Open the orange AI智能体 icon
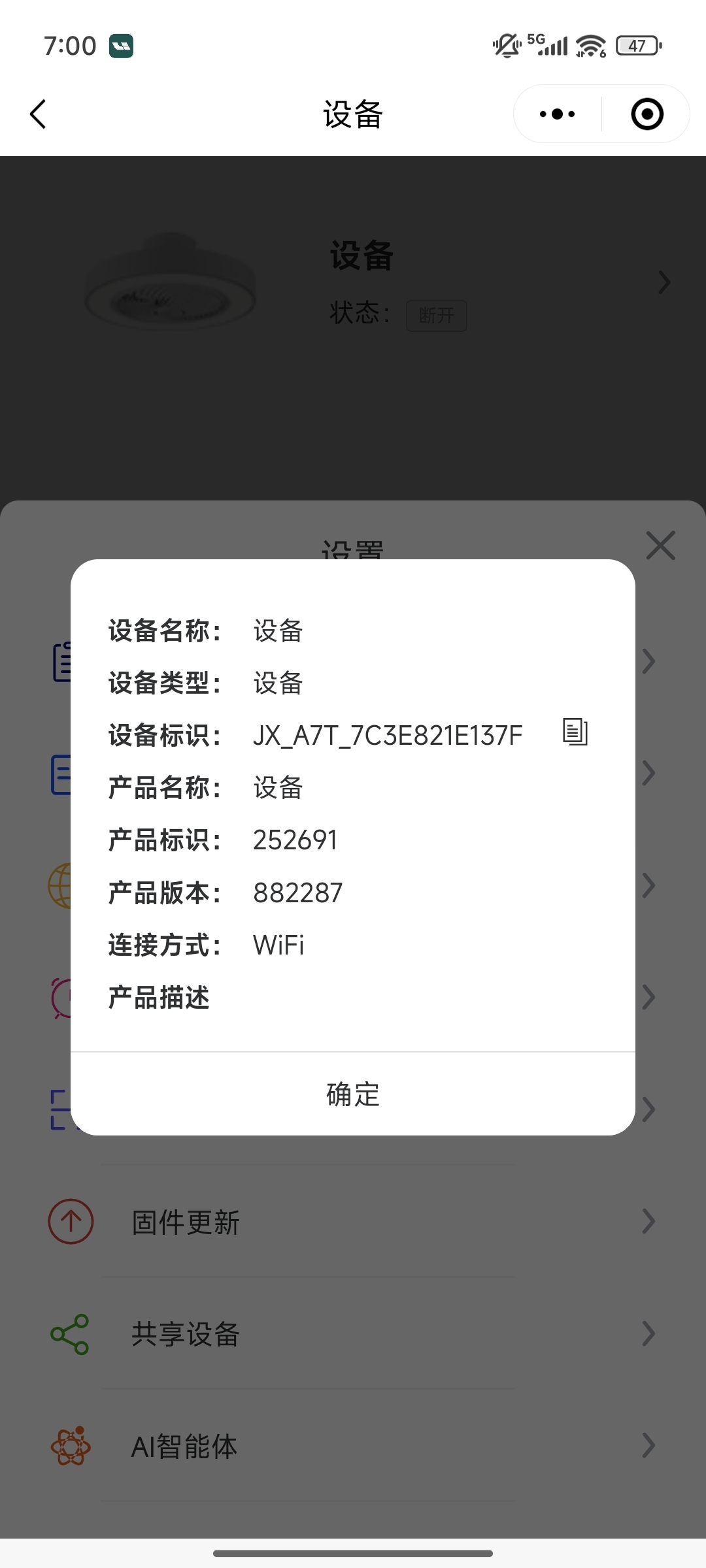This screenshot has height=1568, width=706. pos(70,1445)
